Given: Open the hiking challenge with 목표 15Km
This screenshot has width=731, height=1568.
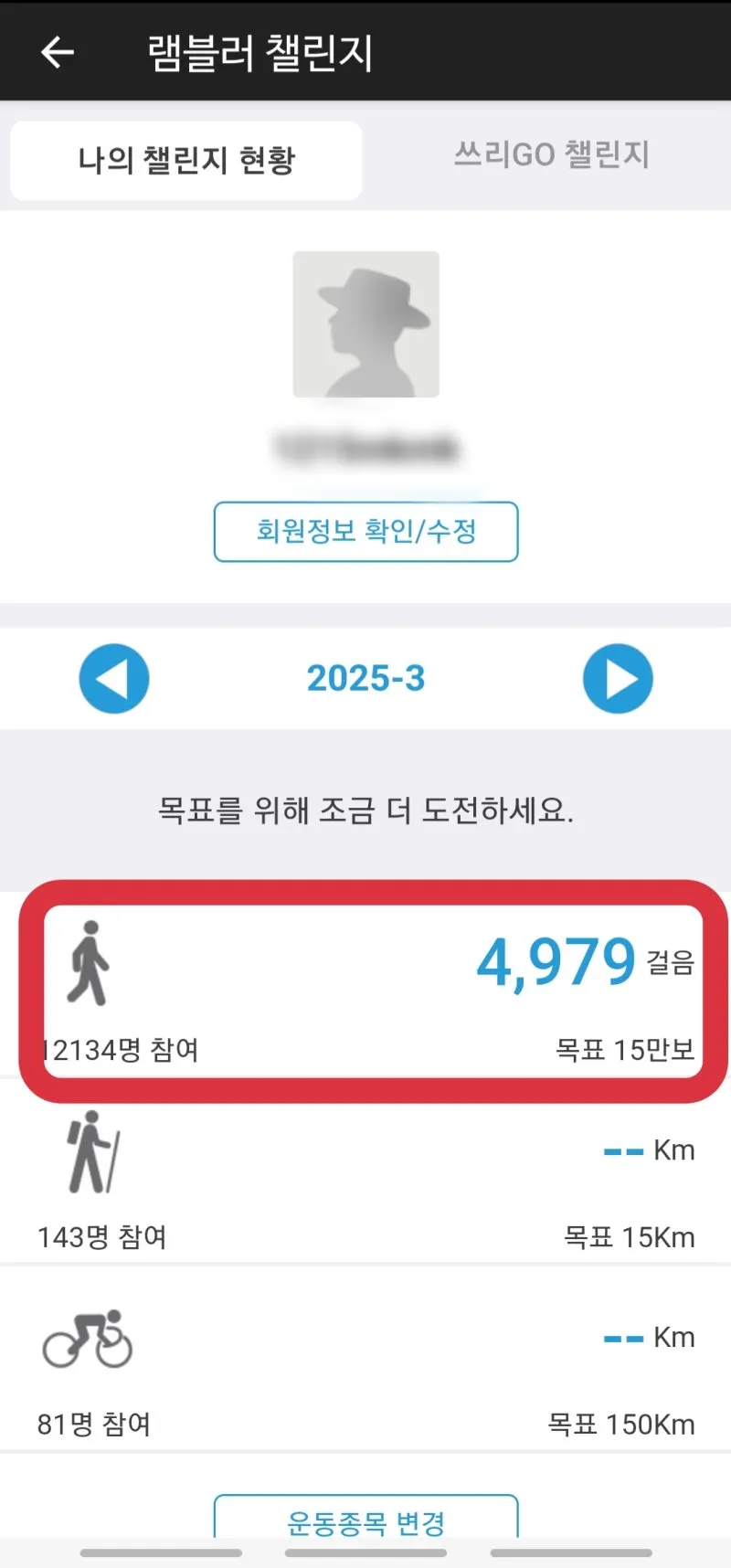Looking at the screenshot, I should (365, 1179).
